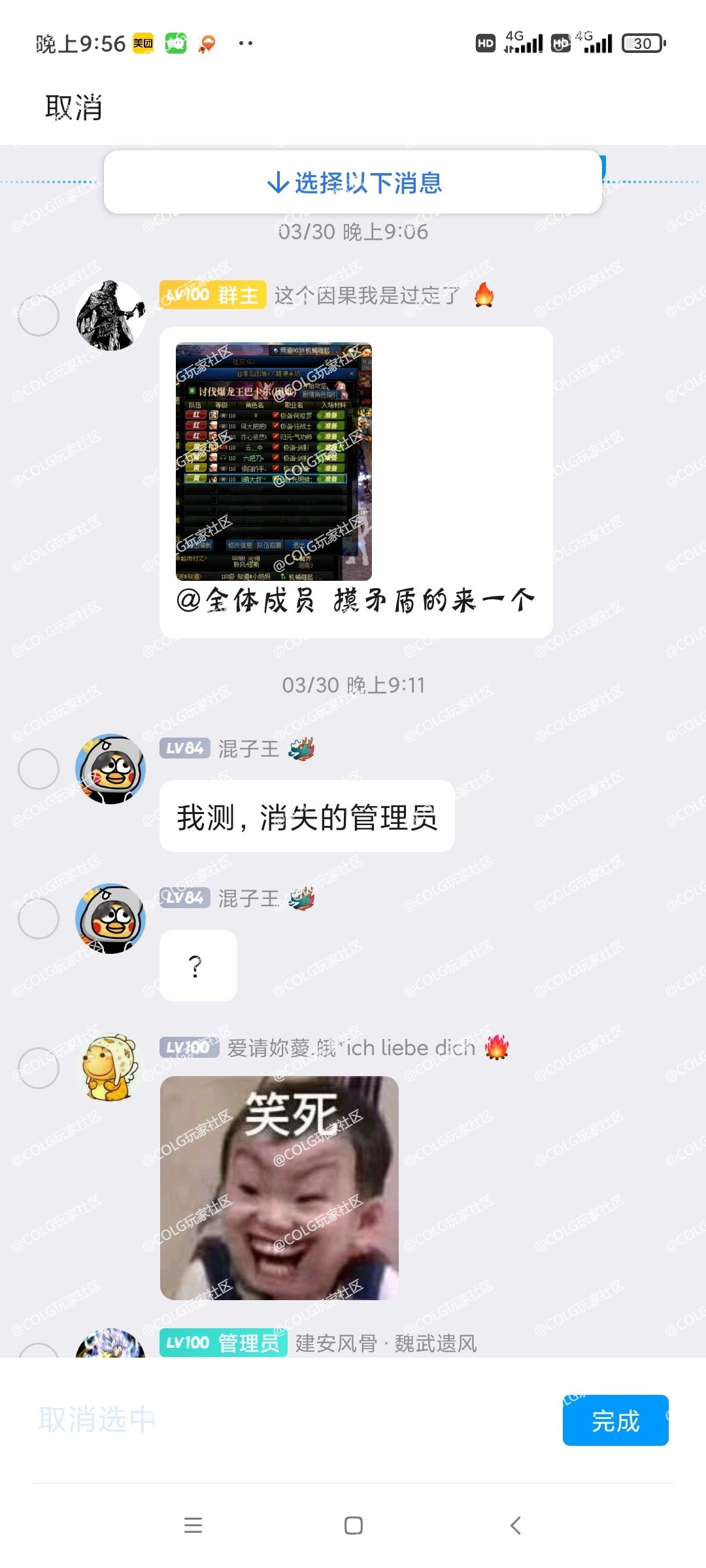Select the 笑死 meme message
This screenshot has width=706, height=1568.
pyautogui.click(x=39, y=1068)
